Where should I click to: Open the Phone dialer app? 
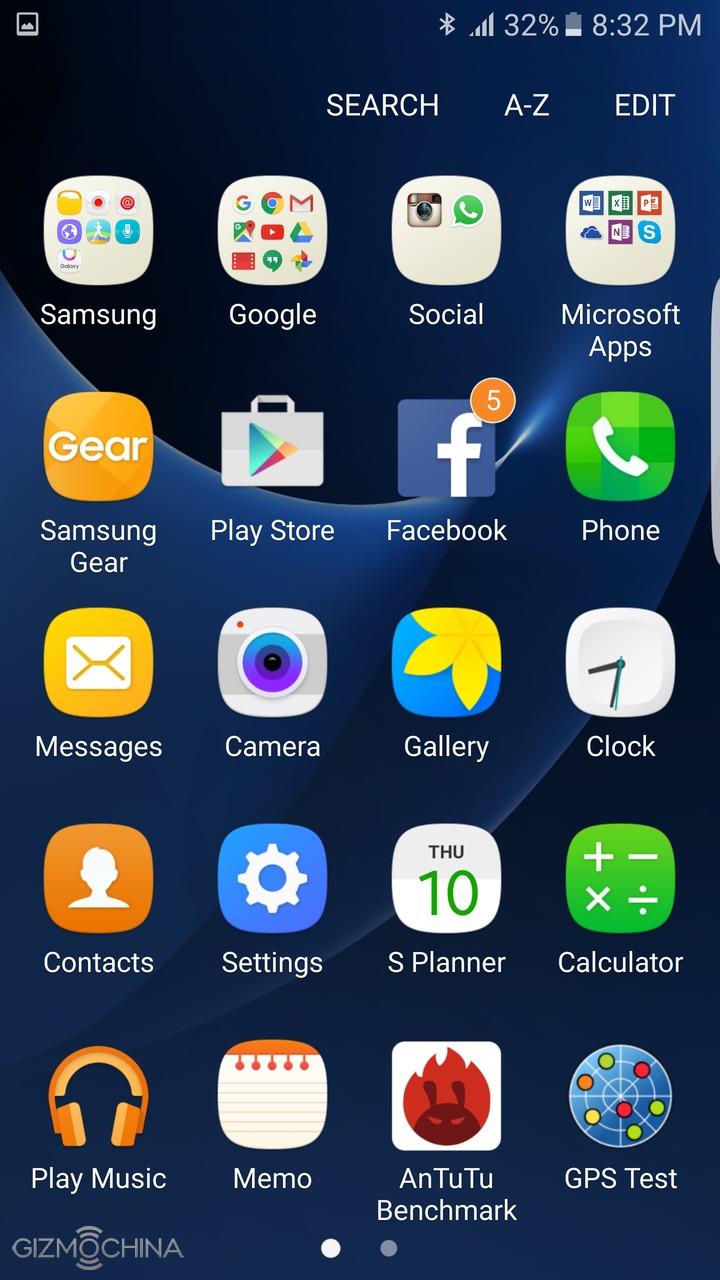click(x=620, y=447)
